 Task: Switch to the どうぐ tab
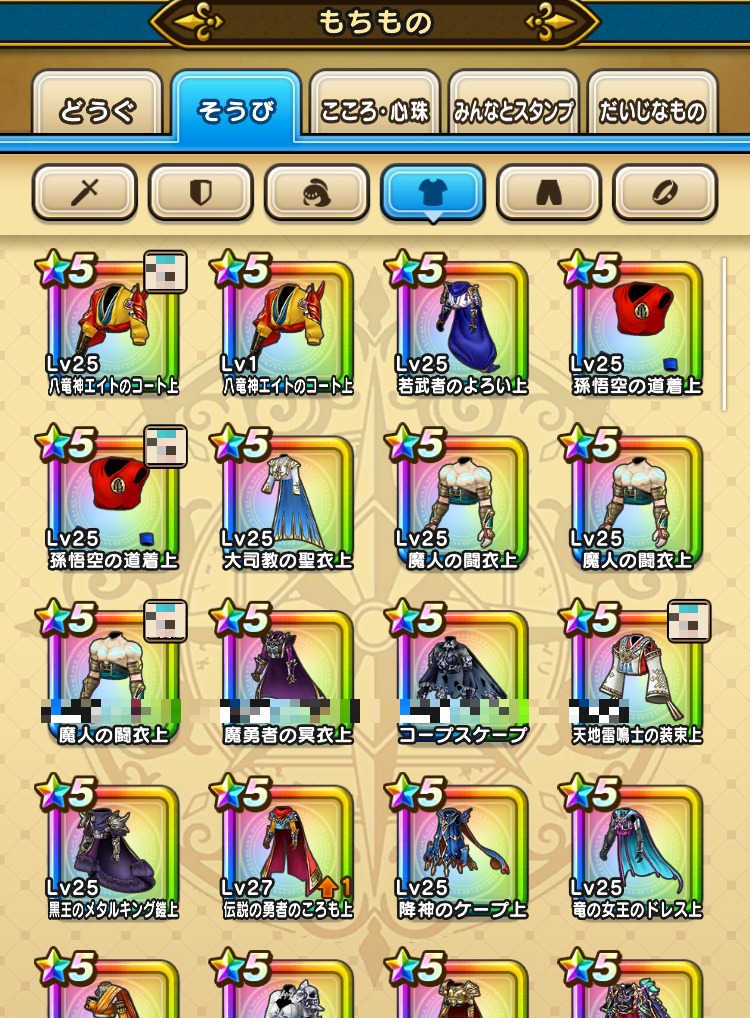[x=97, y=110]
